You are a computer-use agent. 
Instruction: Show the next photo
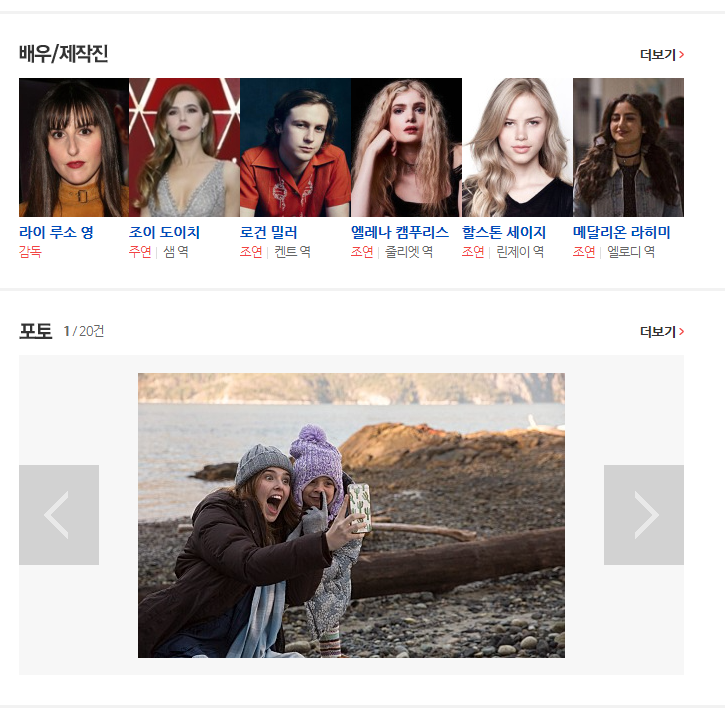coord(643,515)
